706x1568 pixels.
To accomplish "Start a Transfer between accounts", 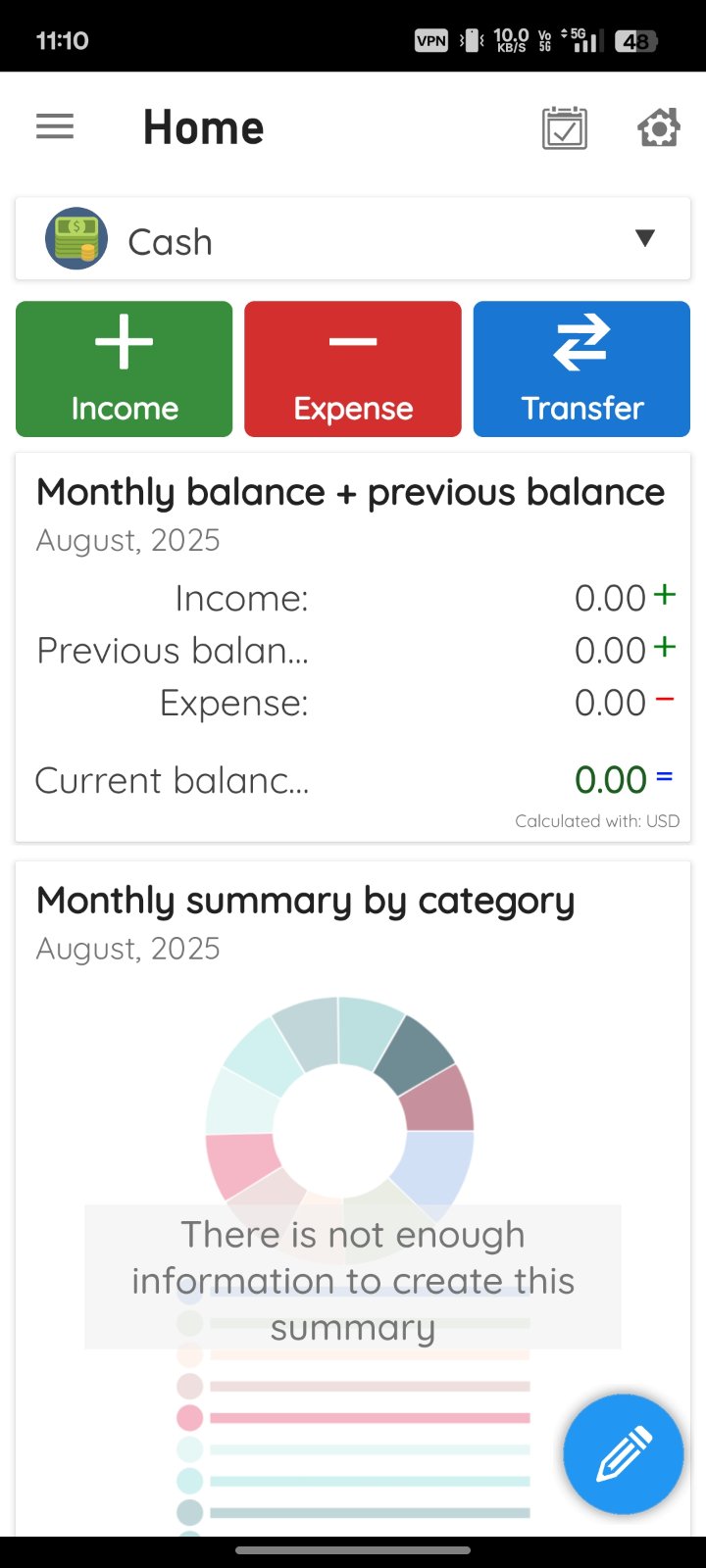I will [581, 368].
